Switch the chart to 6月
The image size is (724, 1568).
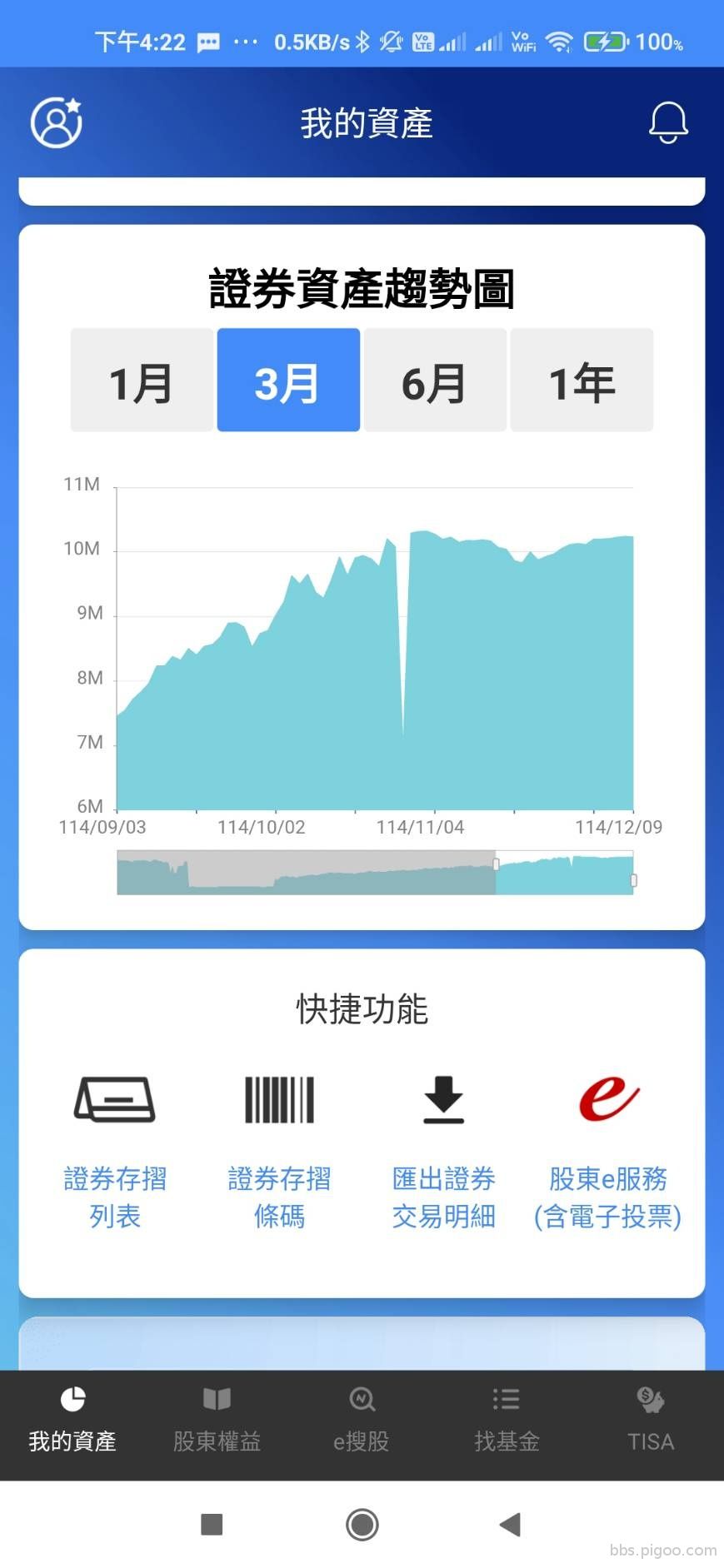434,381
